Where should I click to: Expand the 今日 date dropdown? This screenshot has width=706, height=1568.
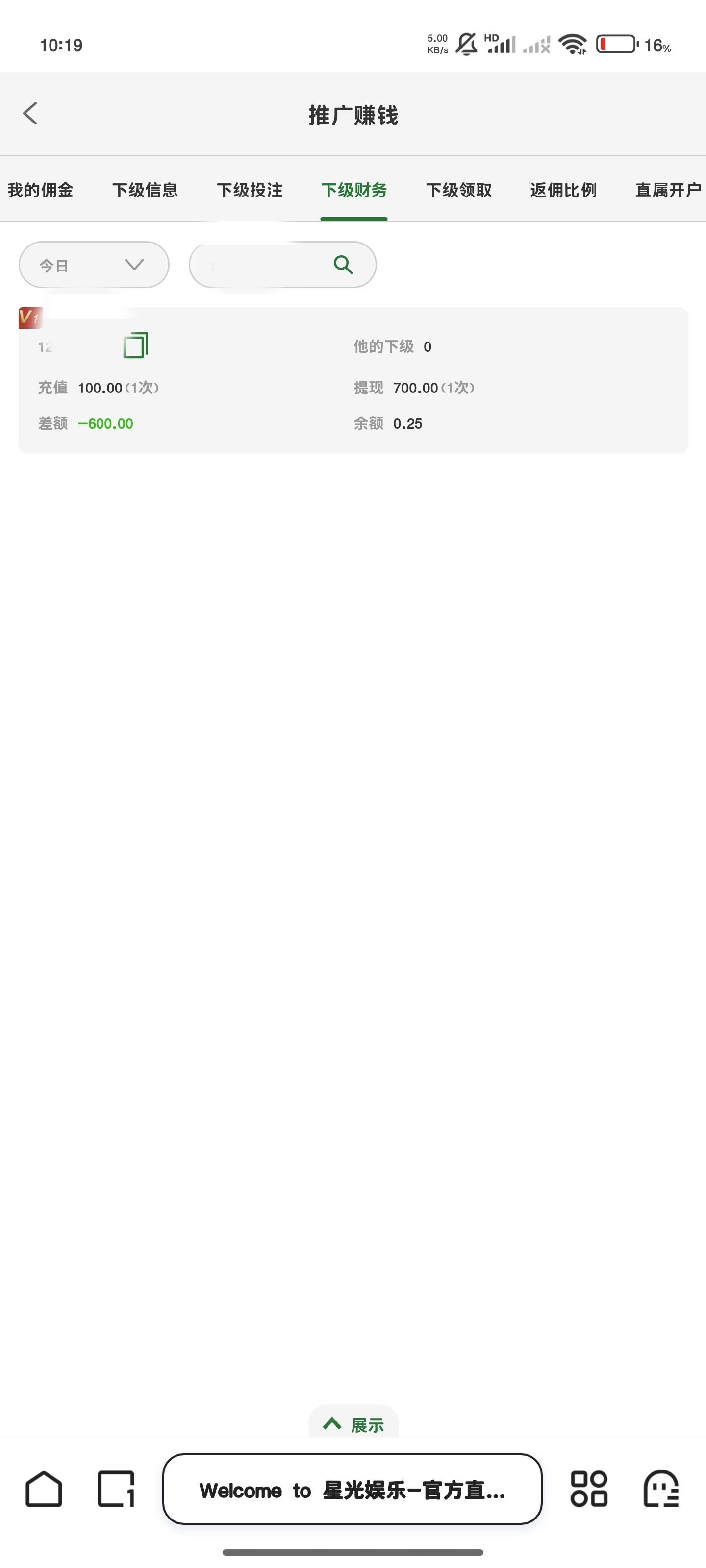point(94,265)
